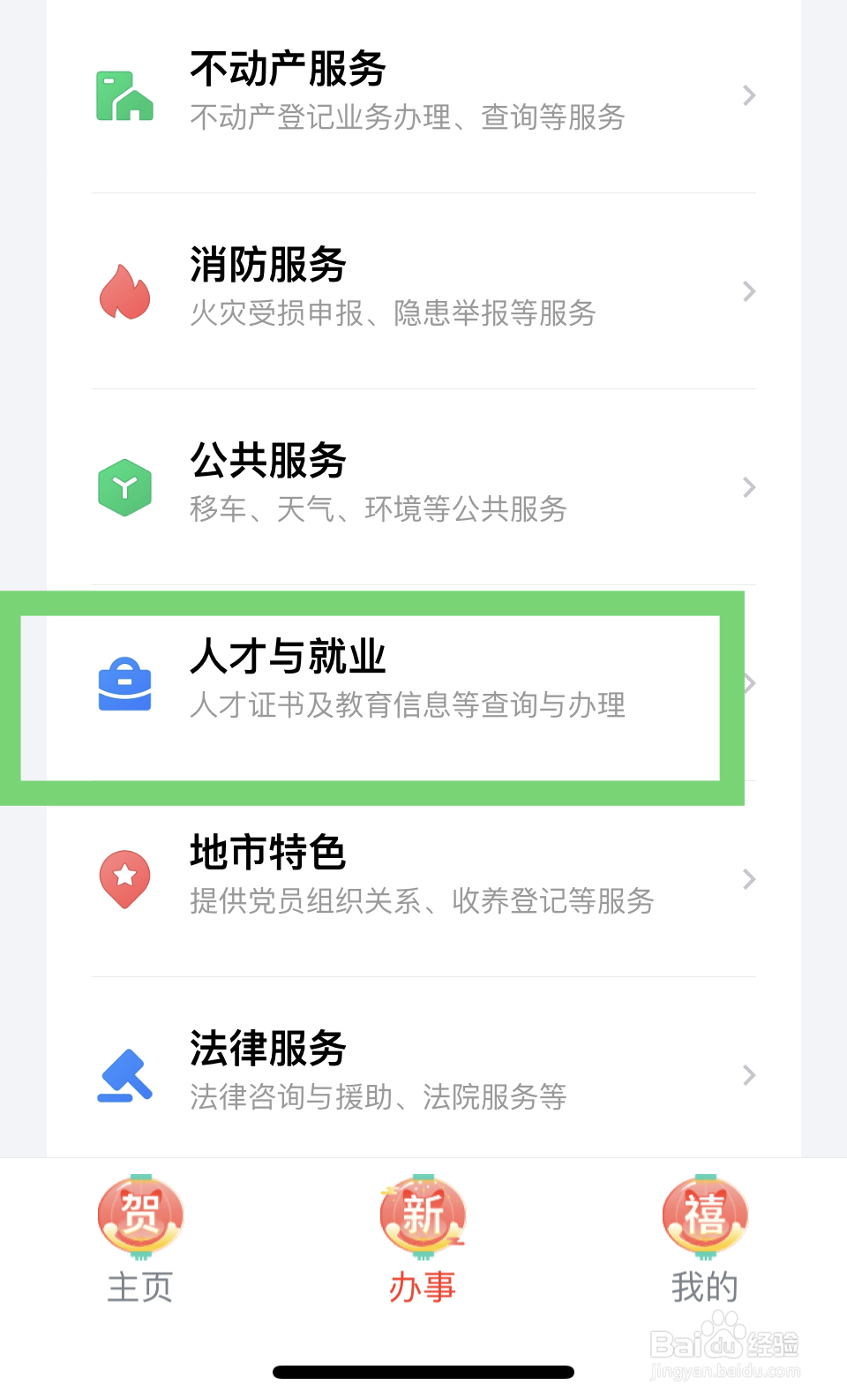Open the 法律服务 service entry
This screenshot has height=1400, width=847.
pos(406,1075)
